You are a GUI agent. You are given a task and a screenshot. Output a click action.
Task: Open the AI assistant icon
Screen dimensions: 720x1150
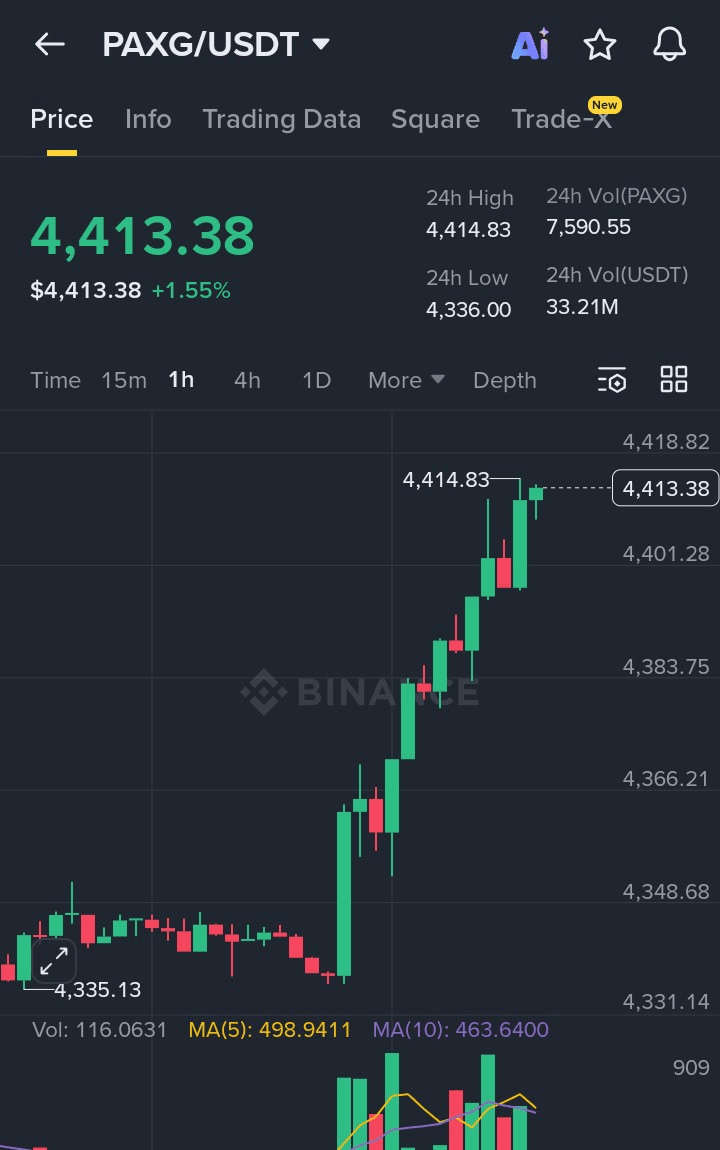pyautogui.click(x=530, y=45)
